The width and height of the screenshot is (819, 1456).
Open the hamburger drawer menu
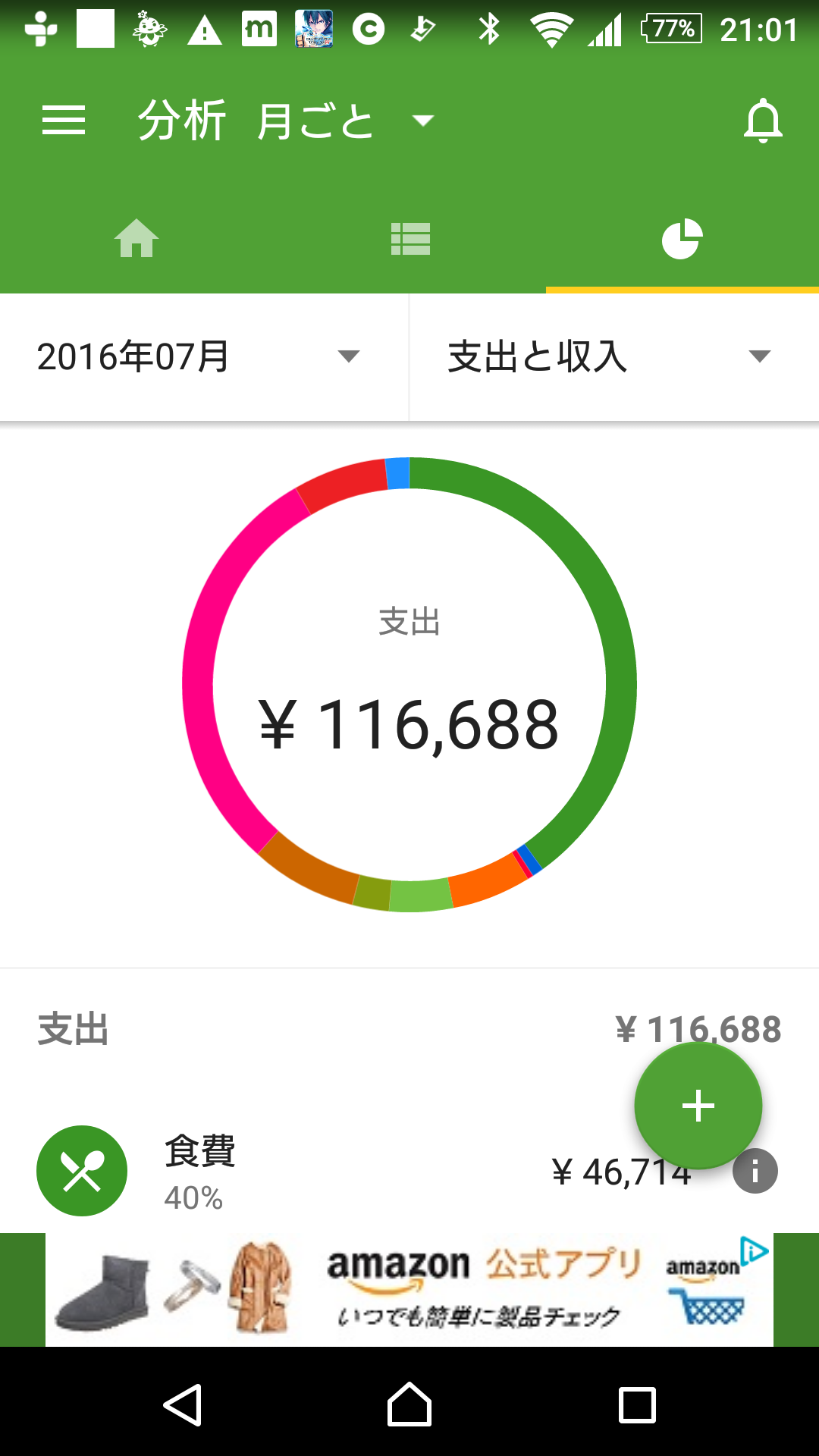[64, 121]
